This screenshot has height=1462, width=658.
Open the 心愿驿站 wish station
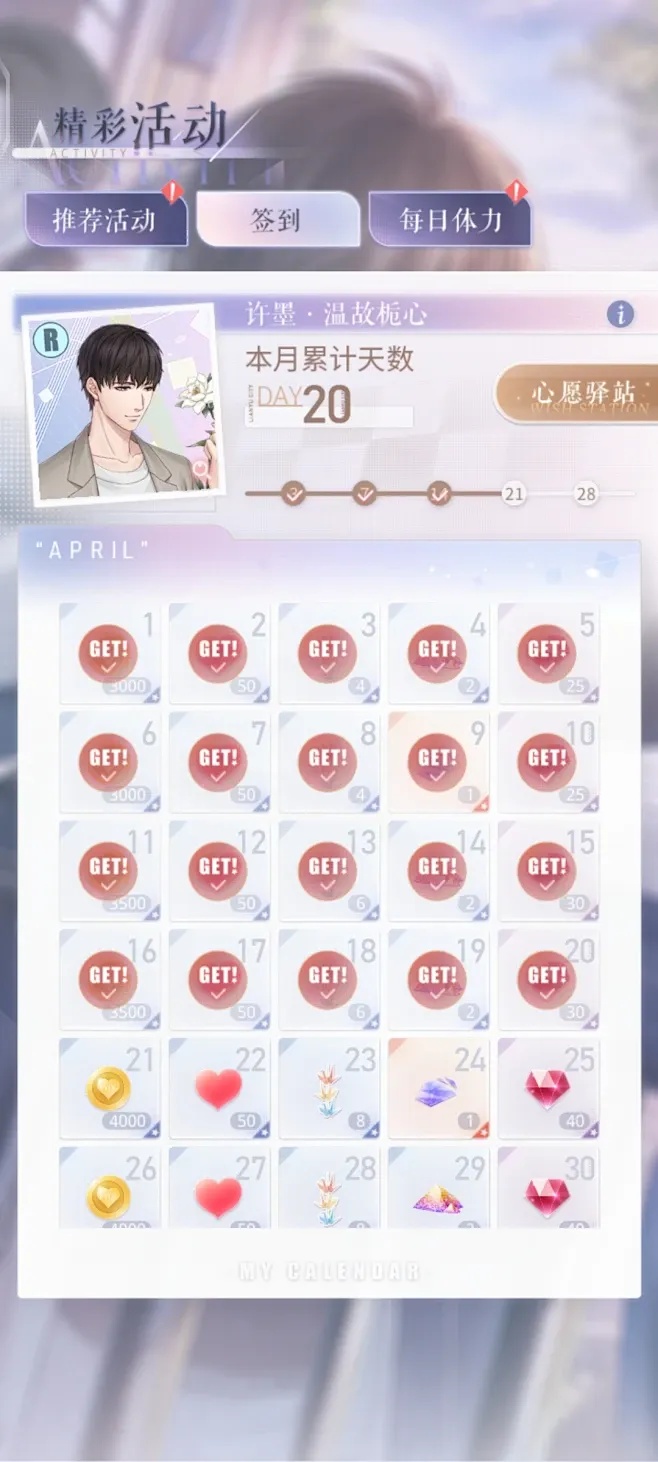(576, 393)
